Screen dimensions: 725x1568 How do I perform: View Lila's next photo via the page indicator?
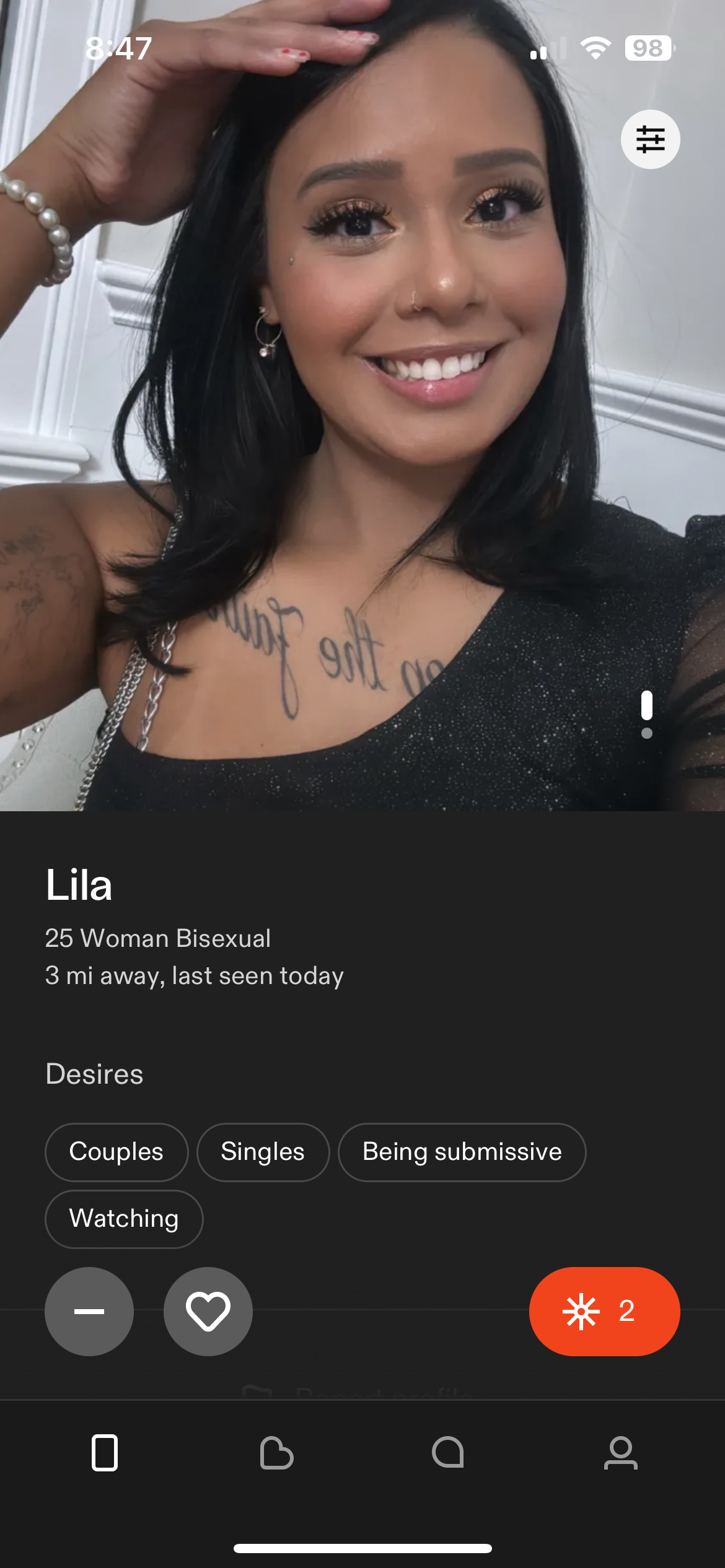click(x=647, y=733)
